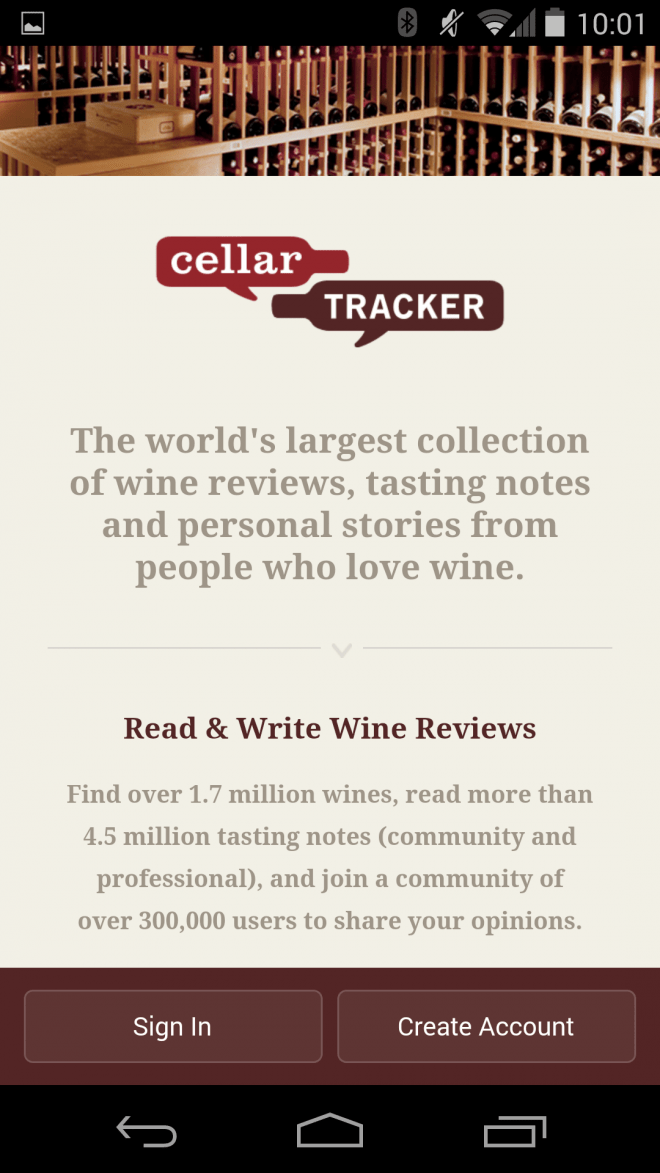Open the Create Account screen
The image size is (660, 1173).
coord(486,1026)
